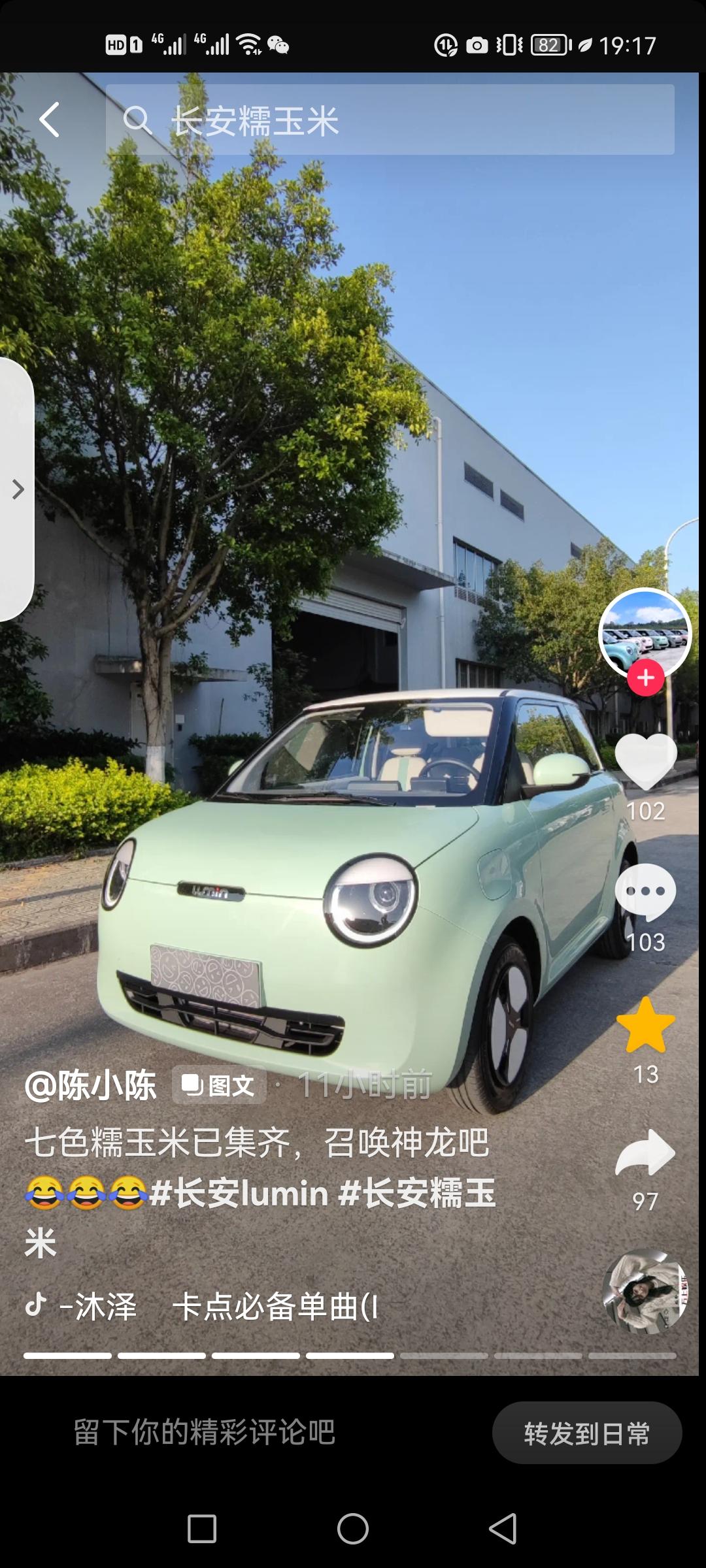Share this post via the arrow icon

pos(645,1153)
